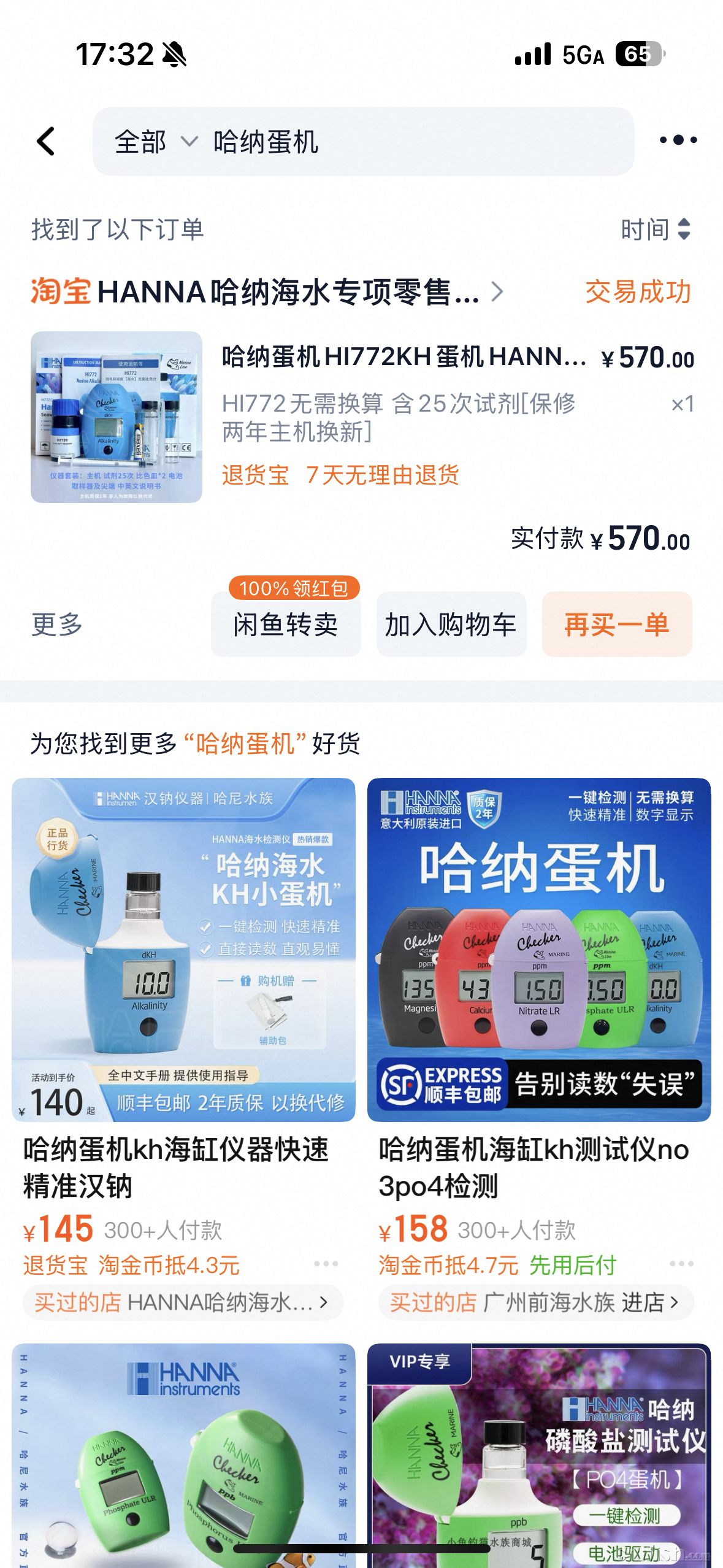Open the three-dot overflow menu
Viewport: 723px width, 1568px height.
pos(678,140)
